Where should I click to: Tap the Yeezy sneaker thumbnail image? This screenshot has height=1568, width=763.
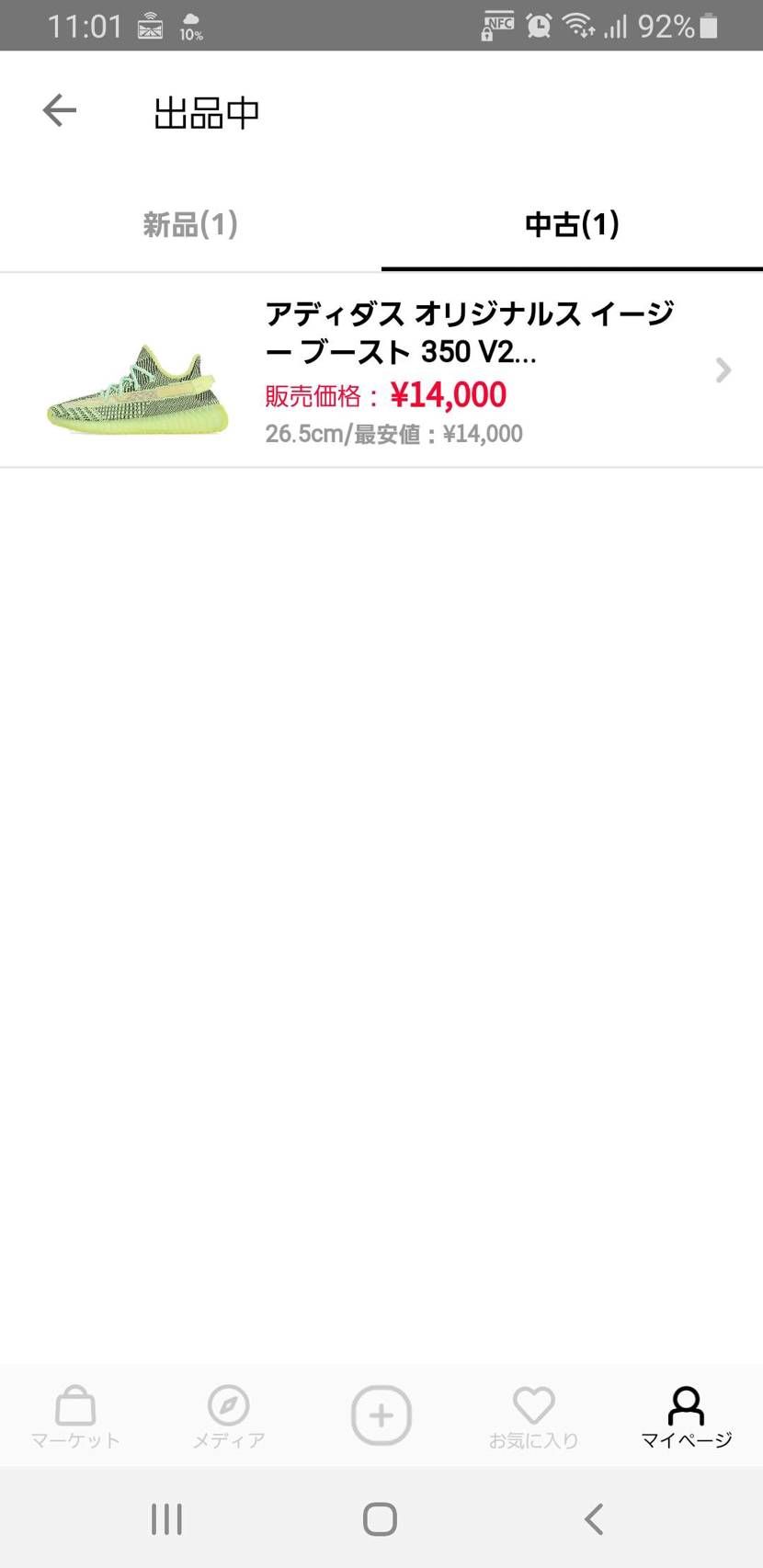click(136, 386)
